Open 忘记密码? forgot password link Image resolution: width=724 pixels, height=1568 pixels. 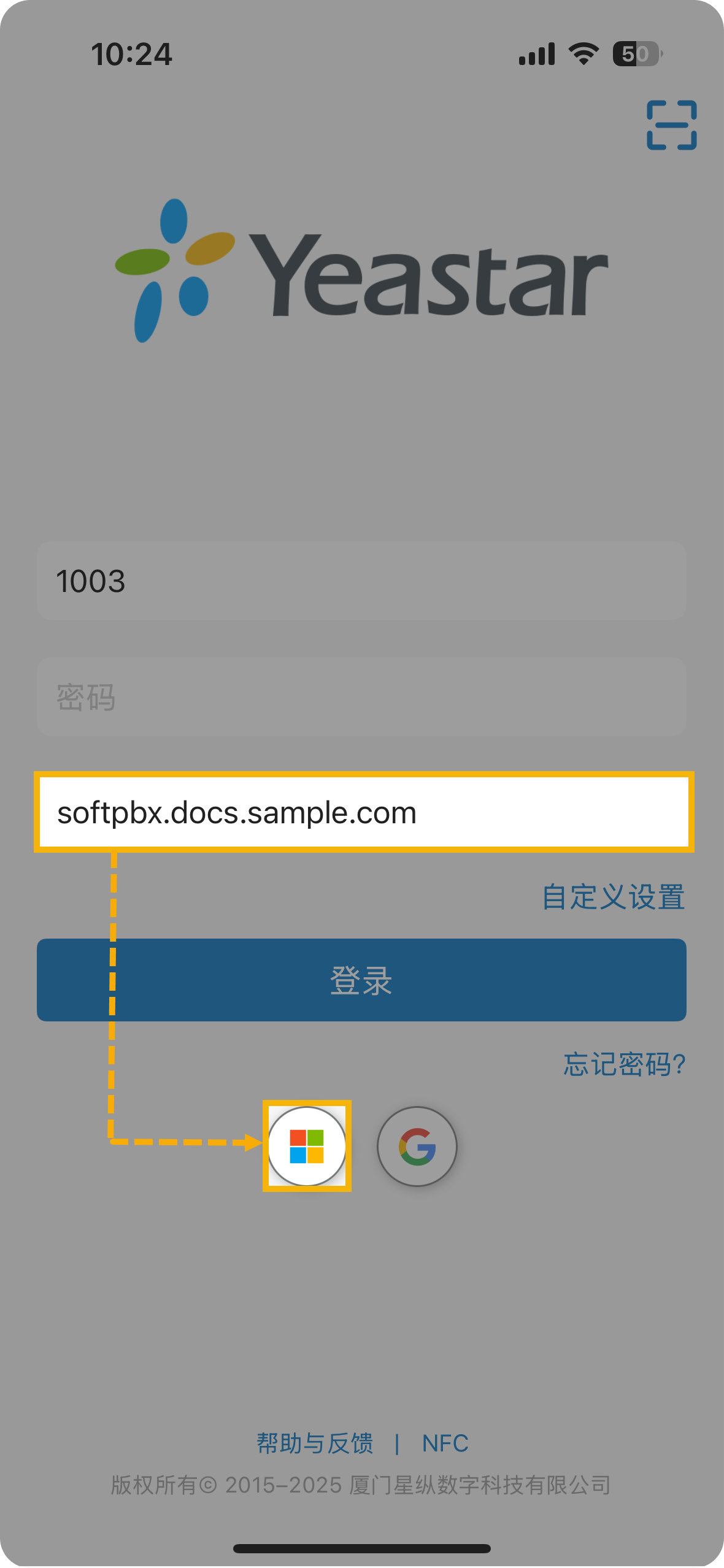624,1064
